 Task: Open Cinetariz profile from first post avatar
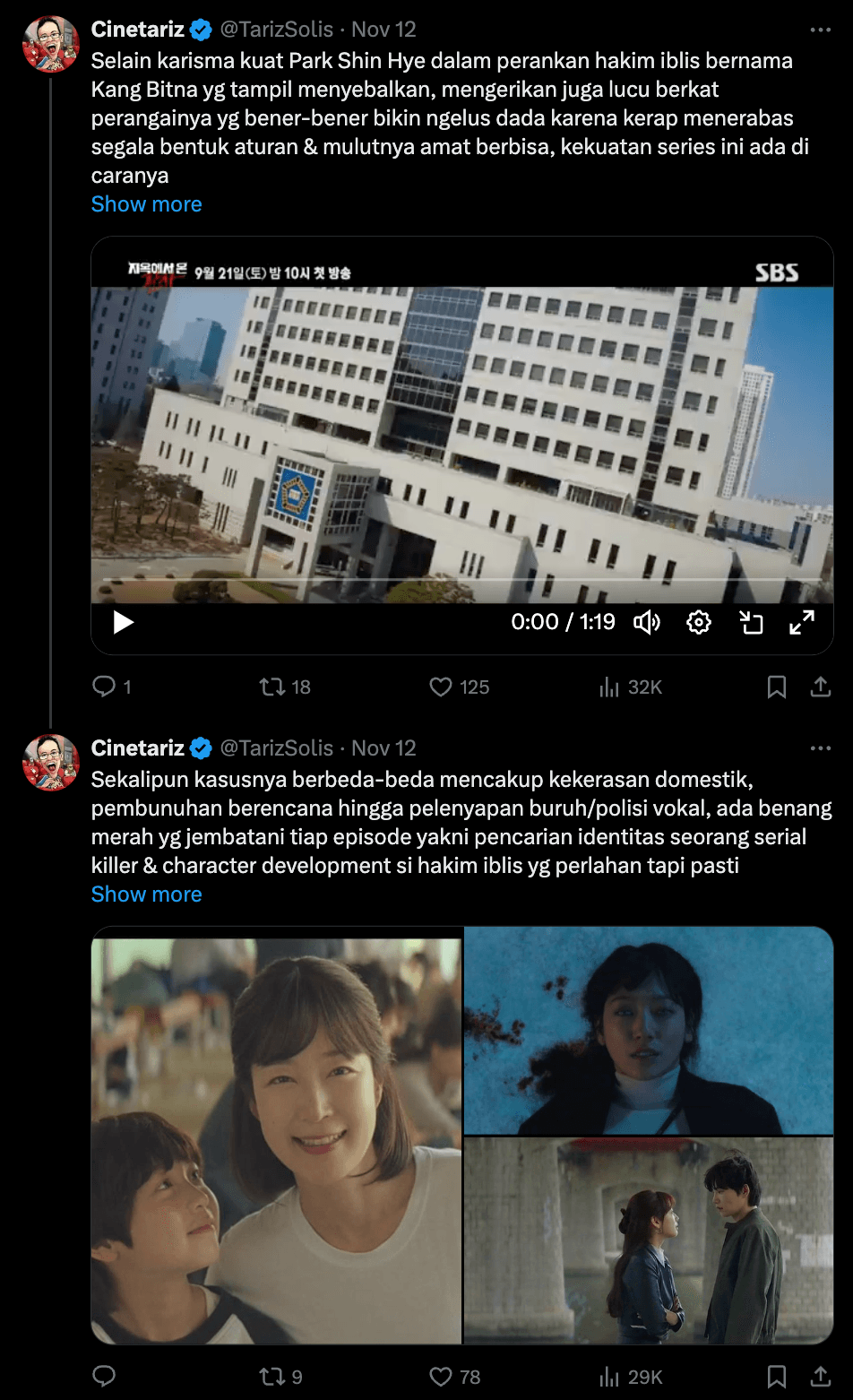click(x=51, y=43)
